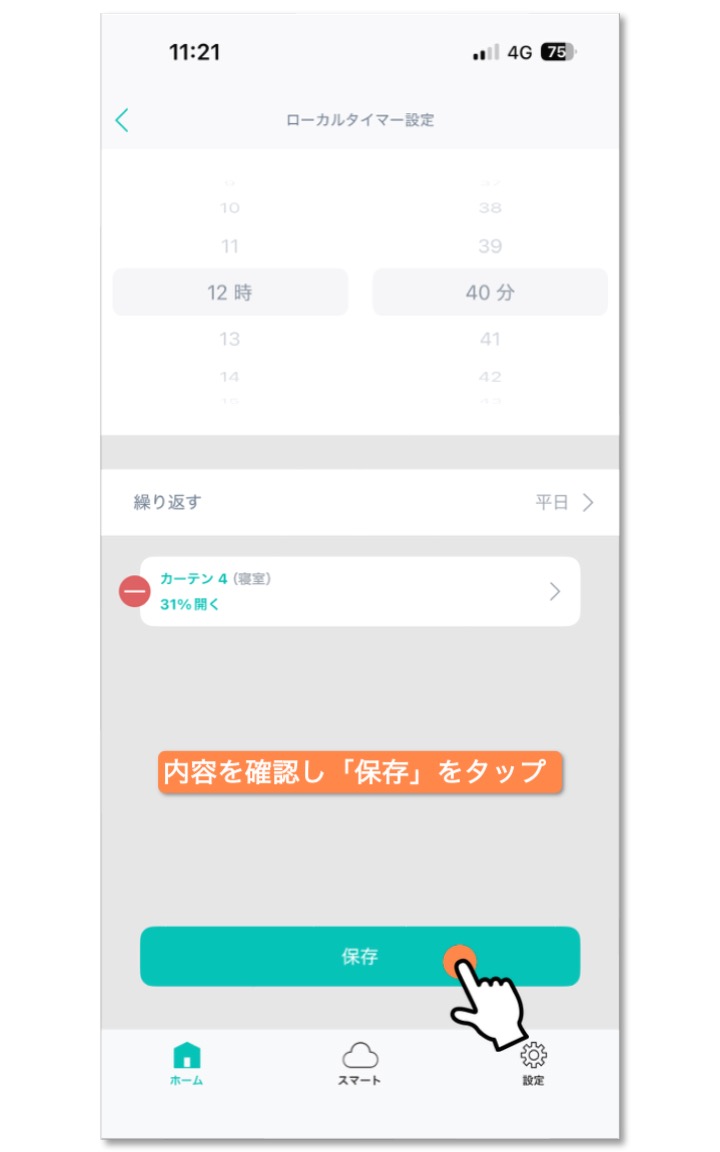
Task: Select 11 in the hour picker
Action: pyautogui.click(x=230, y=246)
